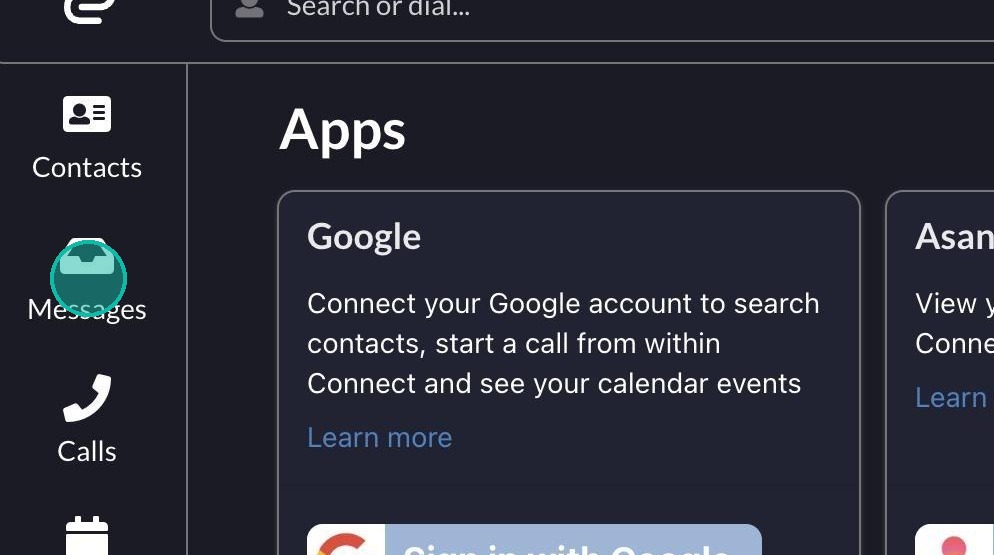Open Messages in the sidebar
Screen dimensions: 994x555
(87, 282)
